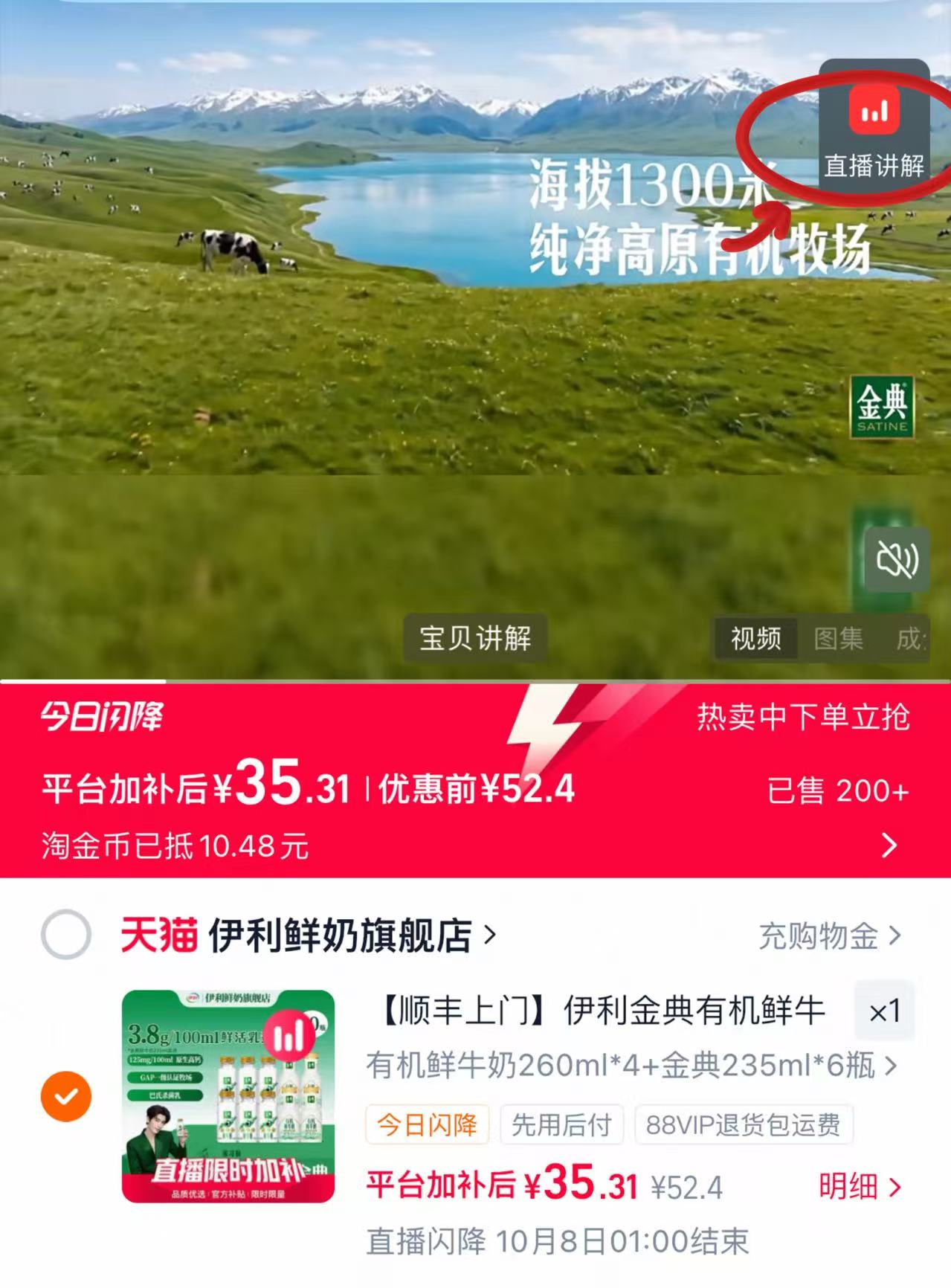Open the 充购物金 link
Image resolution: width=951 pixels, height=1288 pixels.
tap(830, 936)
